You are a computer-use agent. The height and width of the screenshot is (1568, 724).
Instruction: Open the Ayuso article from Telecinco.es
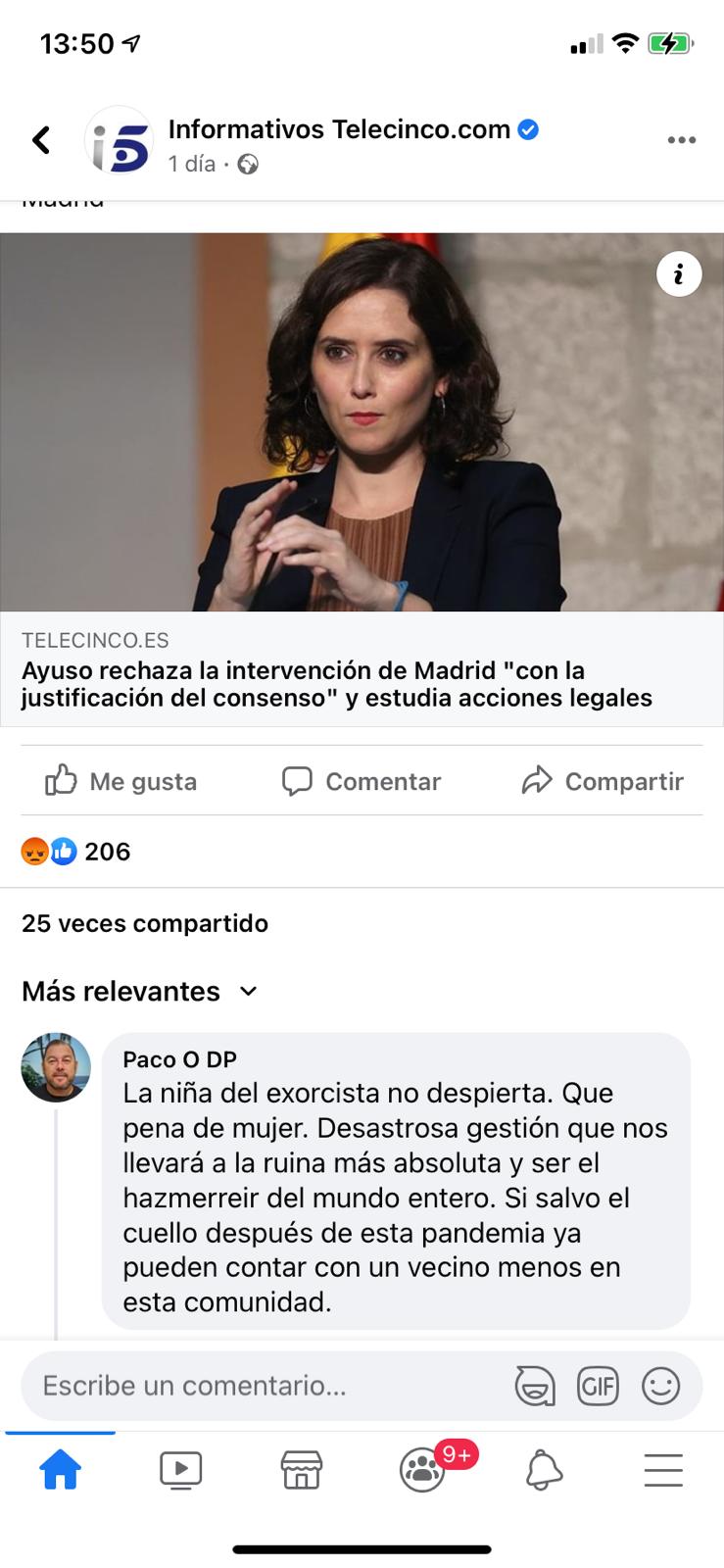coord(337,684)
